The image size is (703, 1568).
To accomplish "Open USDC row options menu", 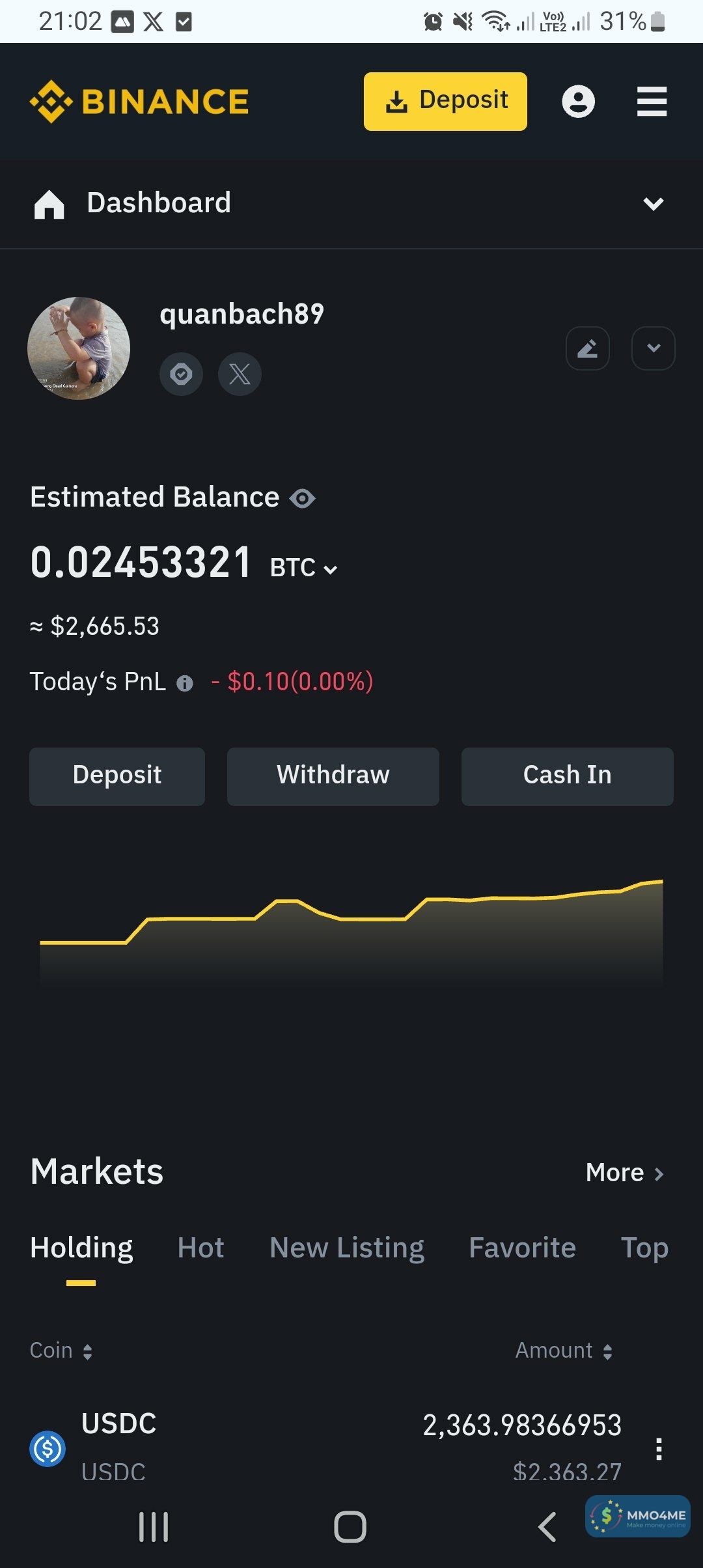I will pos(659,1449).
